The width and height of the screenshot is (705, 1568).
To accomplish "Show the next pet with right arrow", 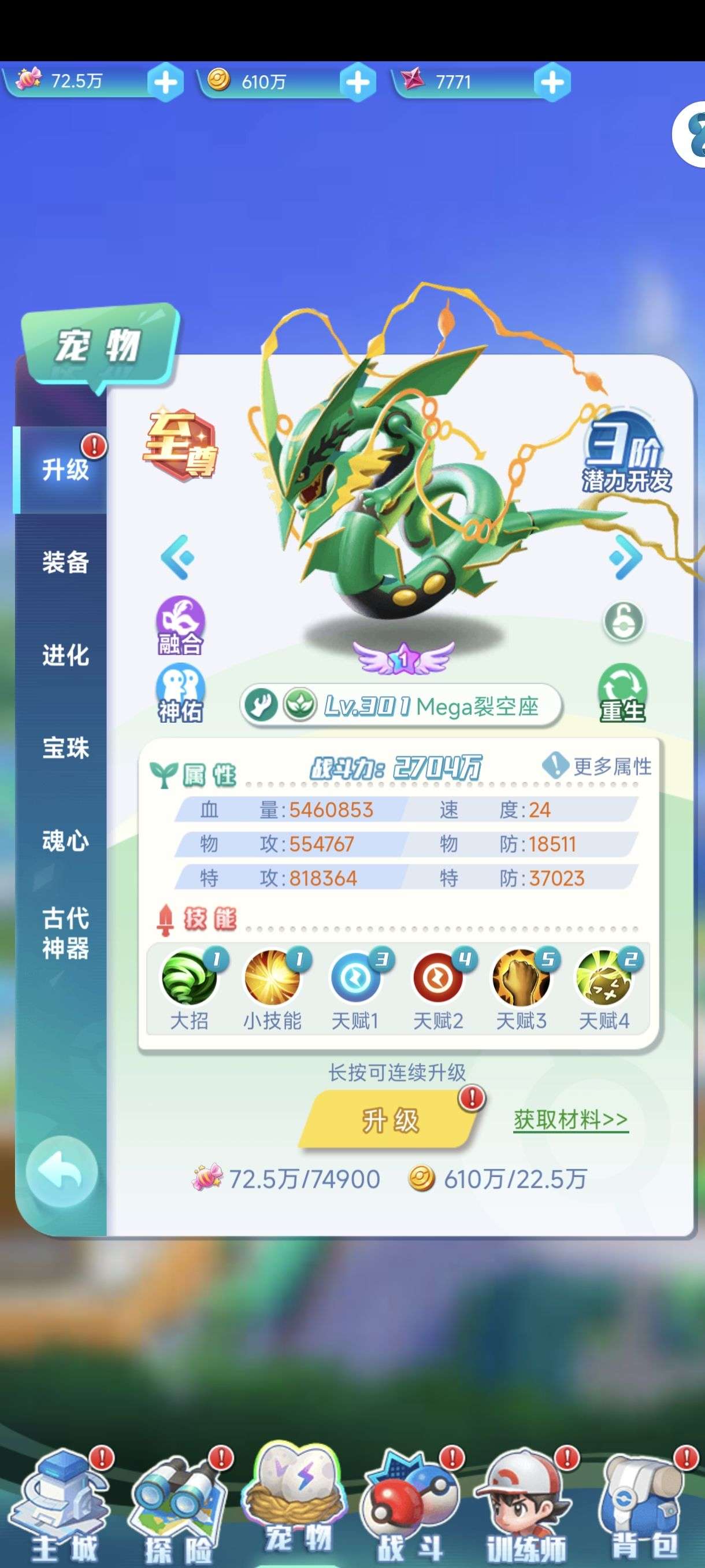I will click(x=625, y=556).
